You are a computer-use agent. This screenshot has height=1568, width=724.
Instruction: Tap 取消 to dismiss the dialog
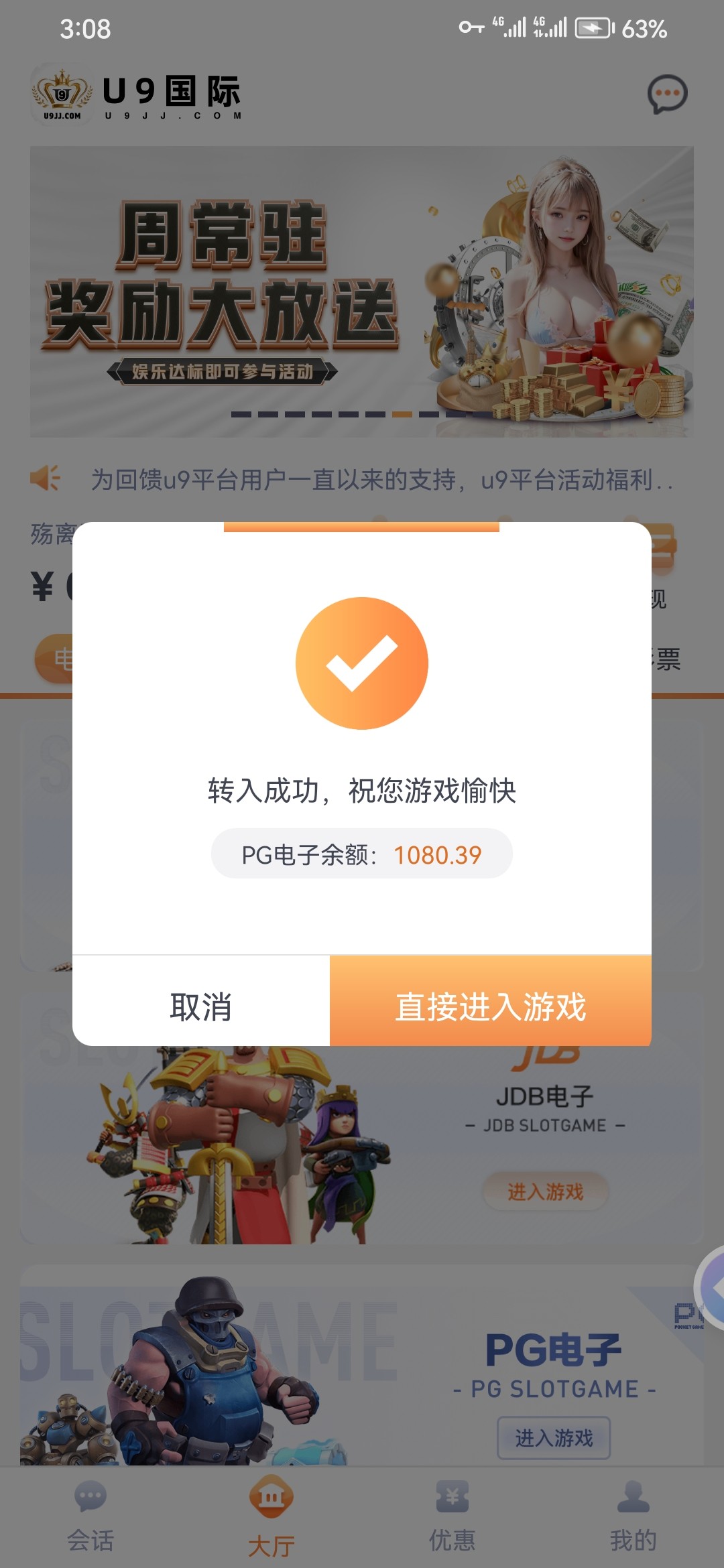tap(201, 1006)
